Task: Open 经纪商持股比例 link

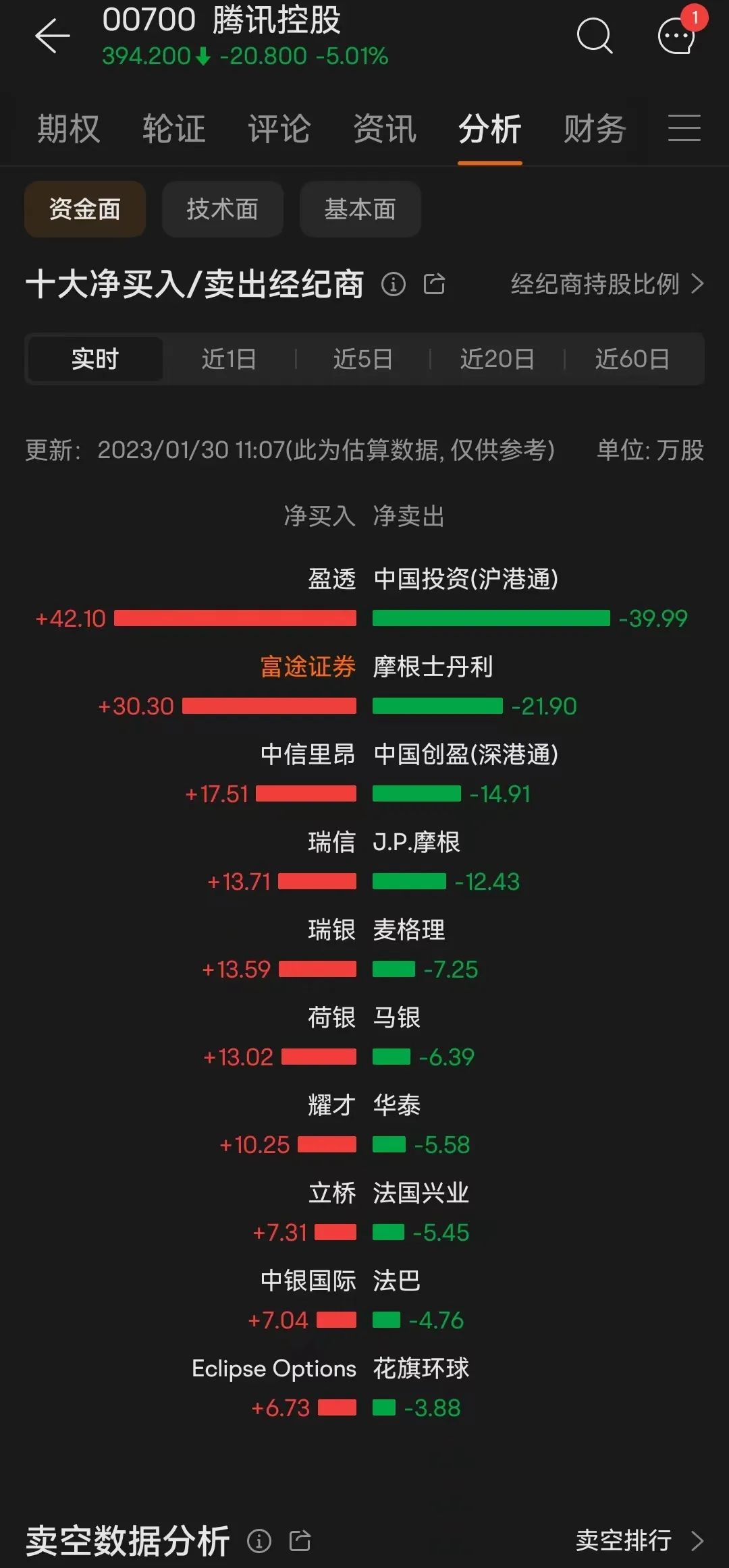Action: coord(607,284)
